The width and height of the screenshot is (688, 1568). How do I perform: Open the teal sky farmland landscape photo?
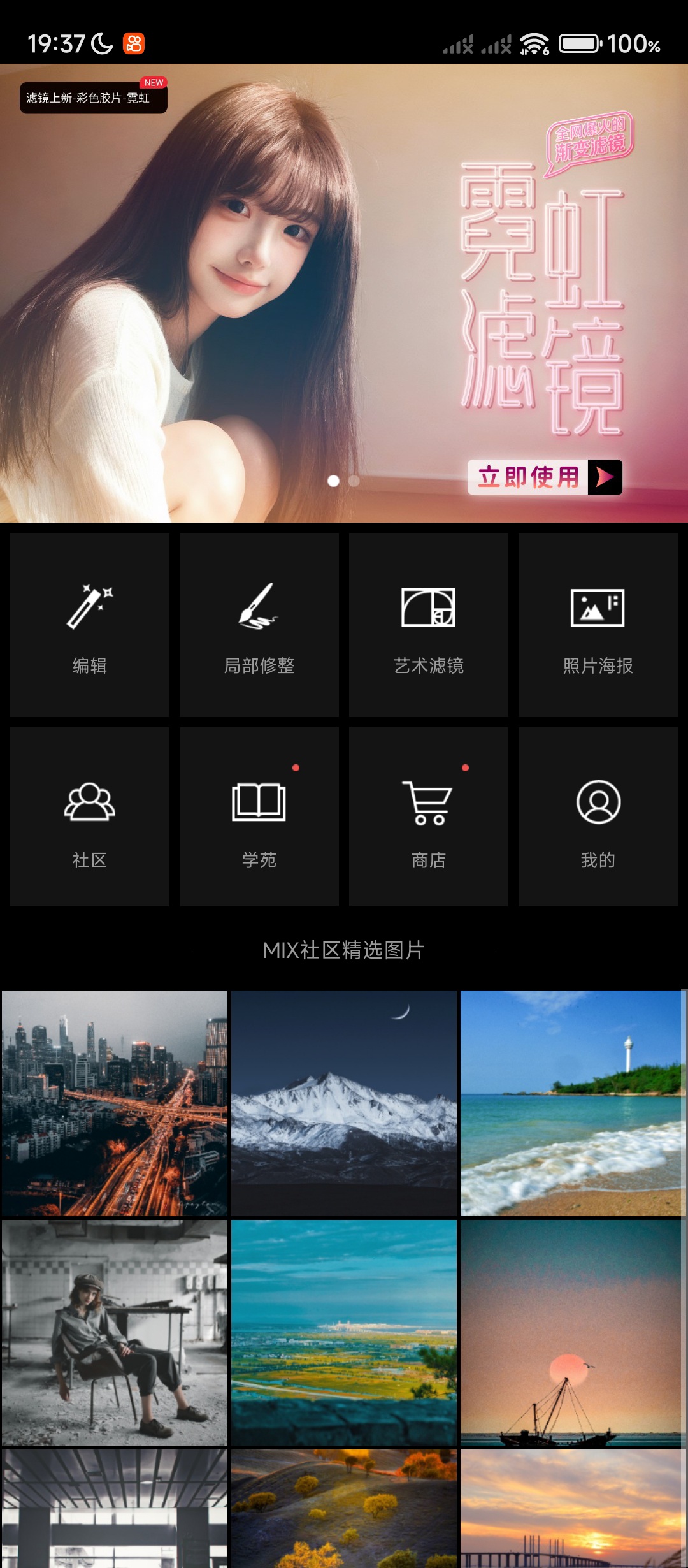point(344,1333)
